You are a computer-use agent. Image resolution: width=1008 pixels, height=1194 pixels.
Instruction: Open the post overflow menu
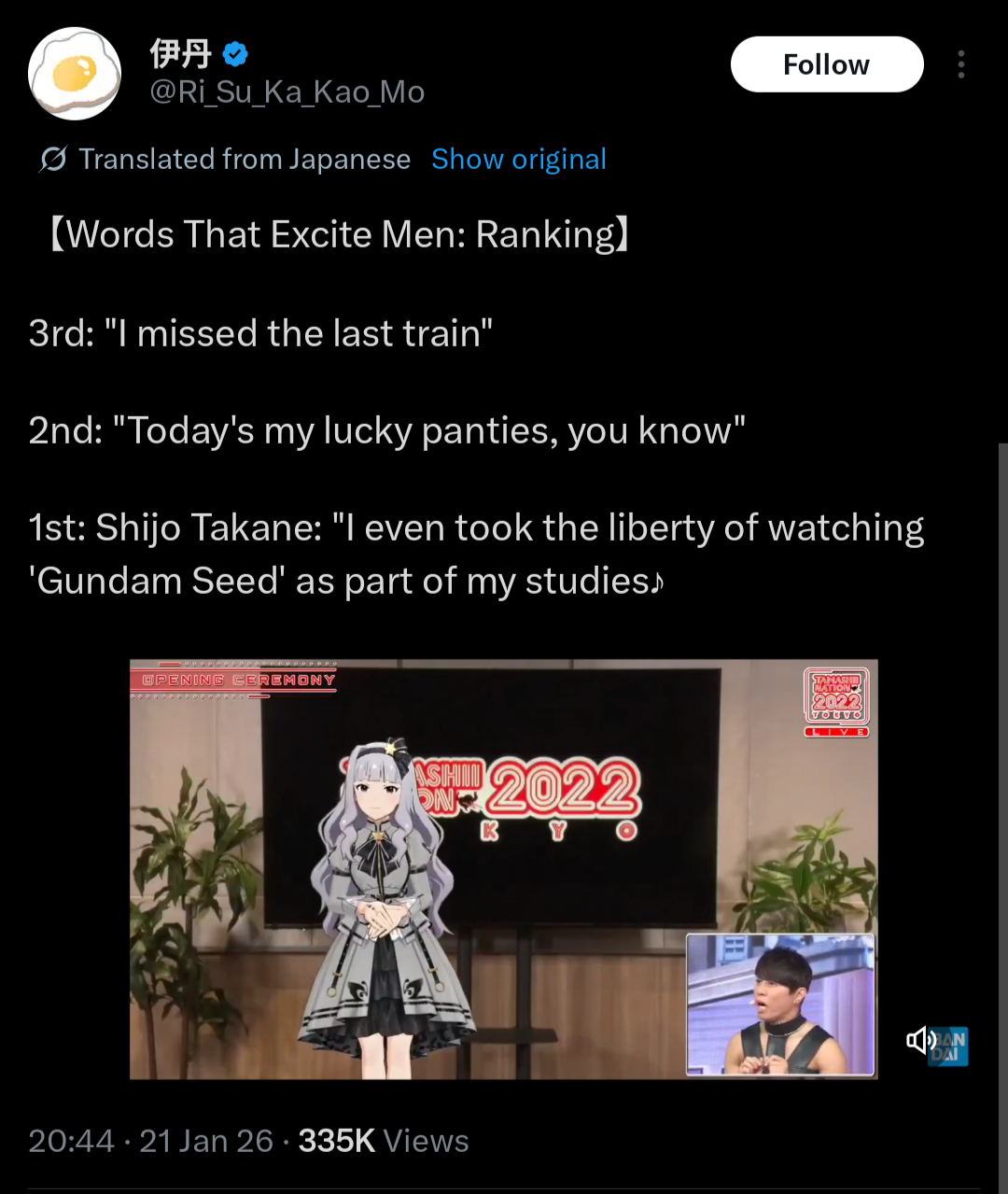pyautogui.click(x=961, y=64)
